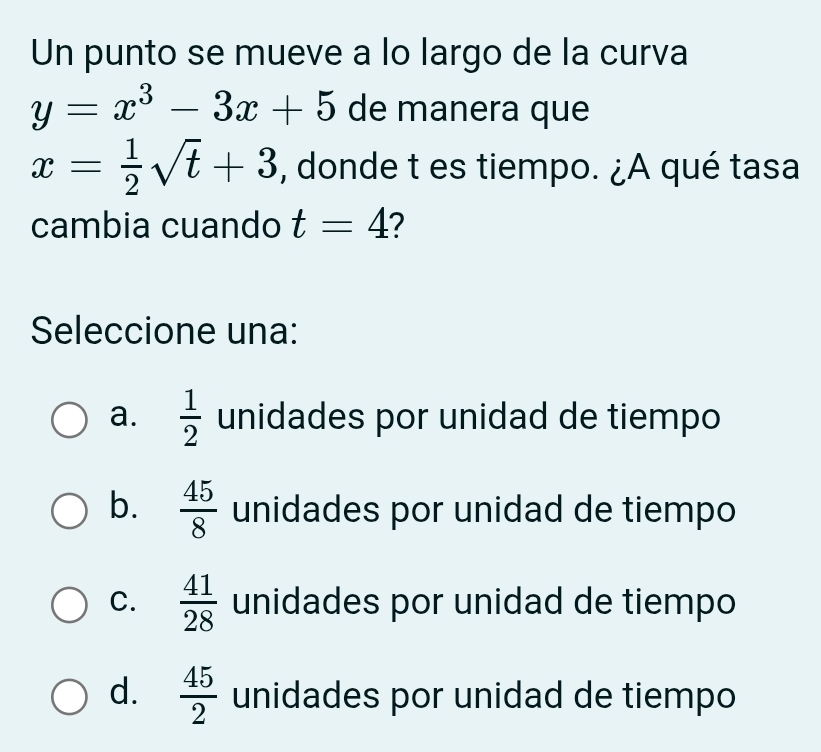Mark option d, 45/2 unidades

tap(69, 697)
